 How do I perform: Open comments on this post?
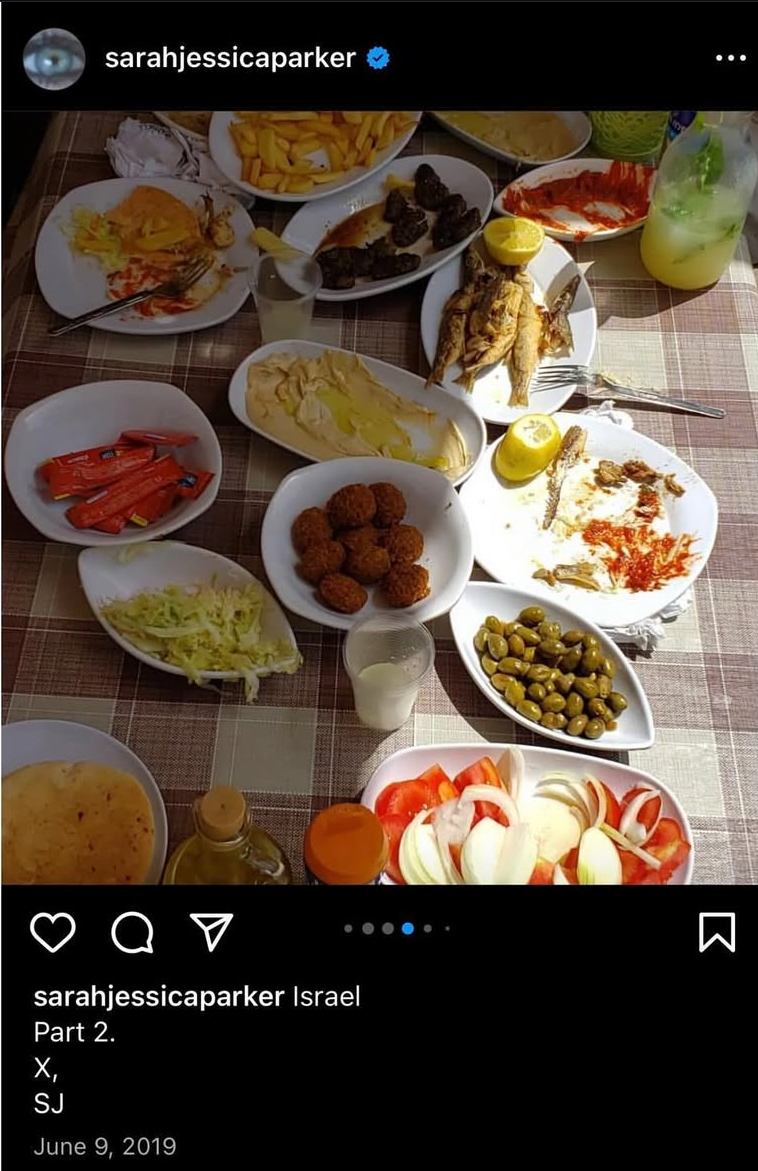click(132, 932)
